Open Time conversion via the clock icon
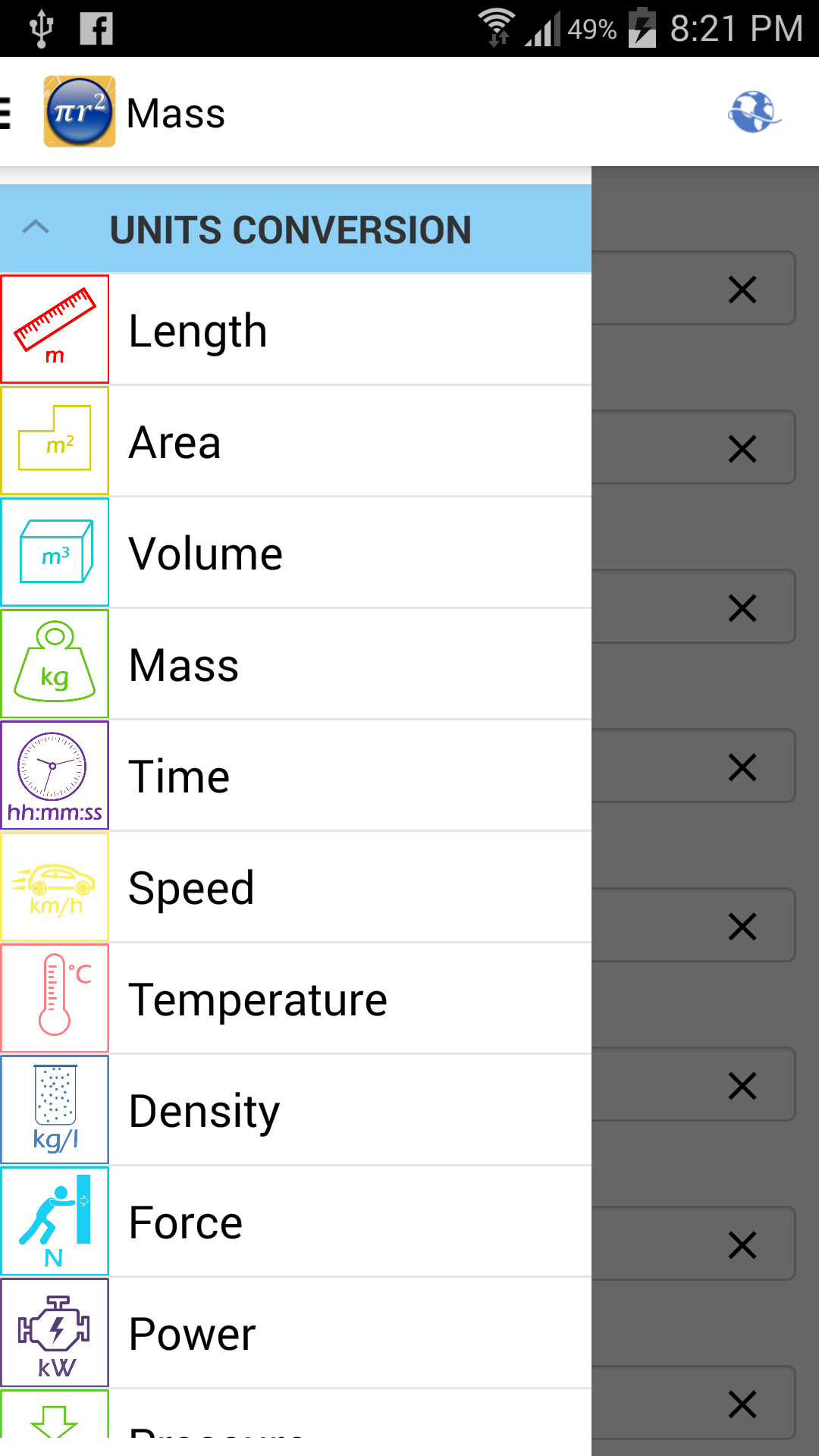Image resolution: width=819 pixels, height=1456 pixels. [55, 774]
